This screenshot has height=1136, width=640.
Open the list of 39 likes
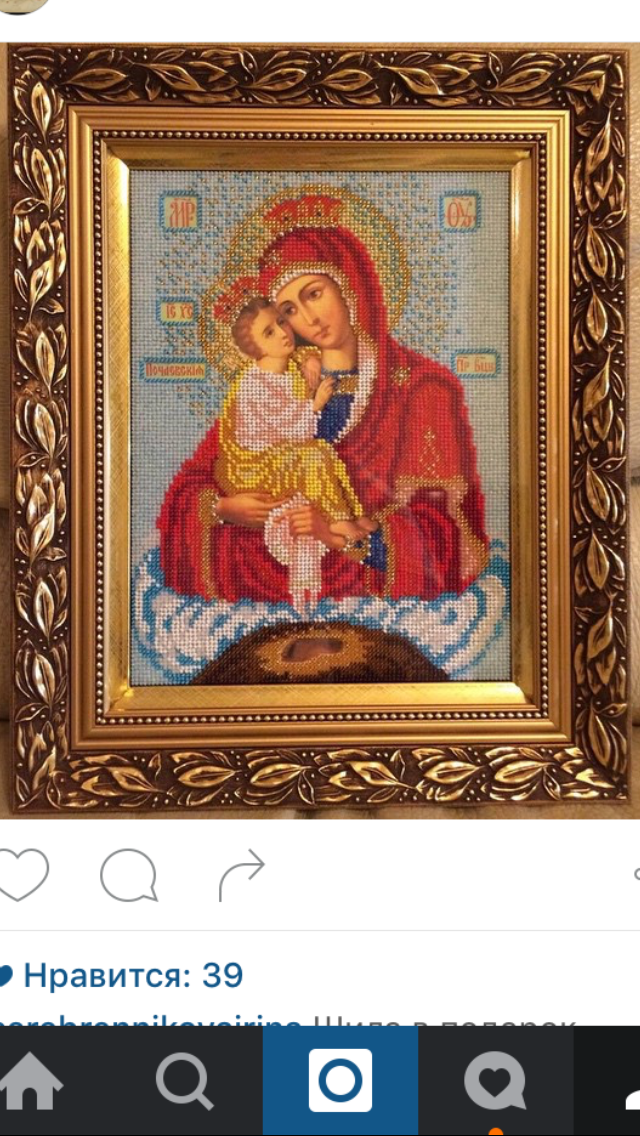132,975
